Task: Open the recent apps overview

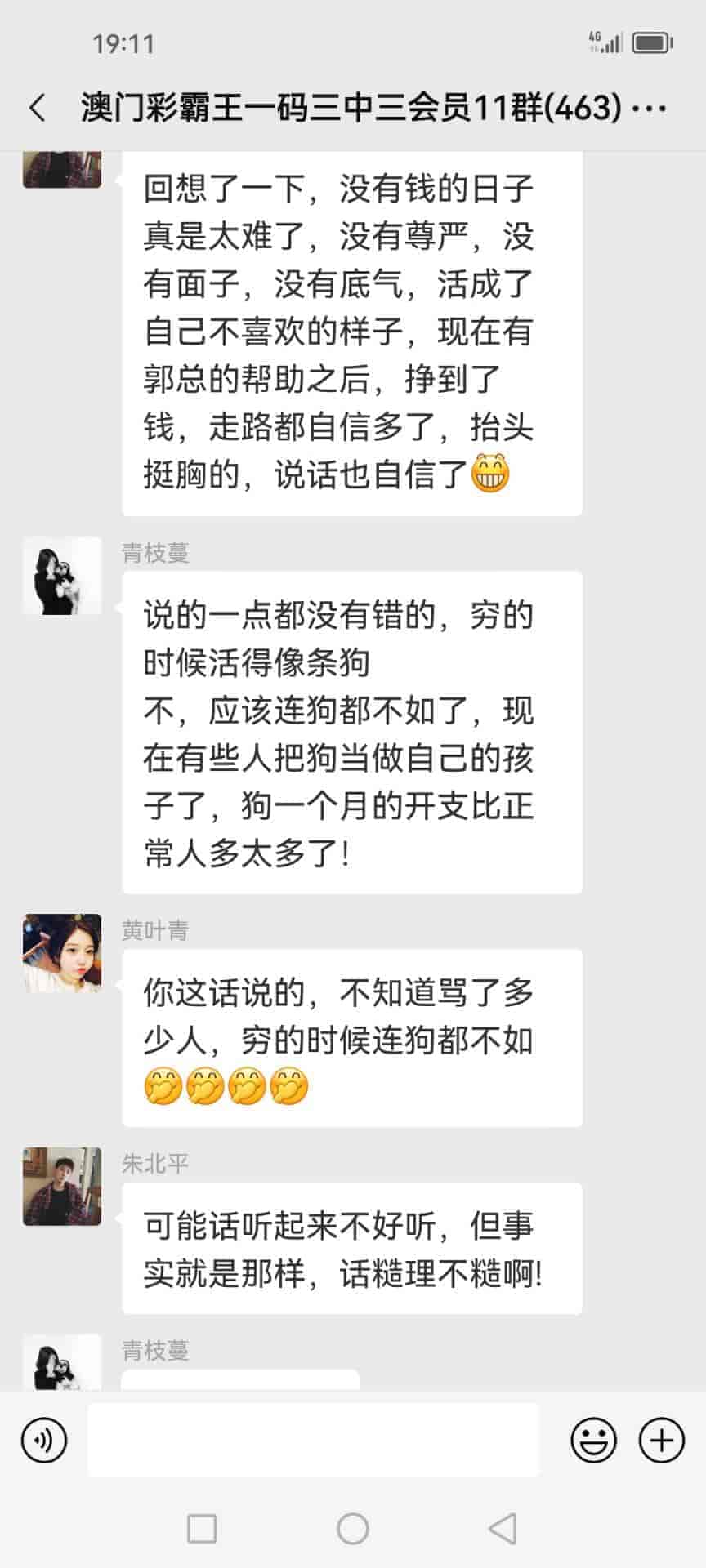Action: tap(202, 1528)
